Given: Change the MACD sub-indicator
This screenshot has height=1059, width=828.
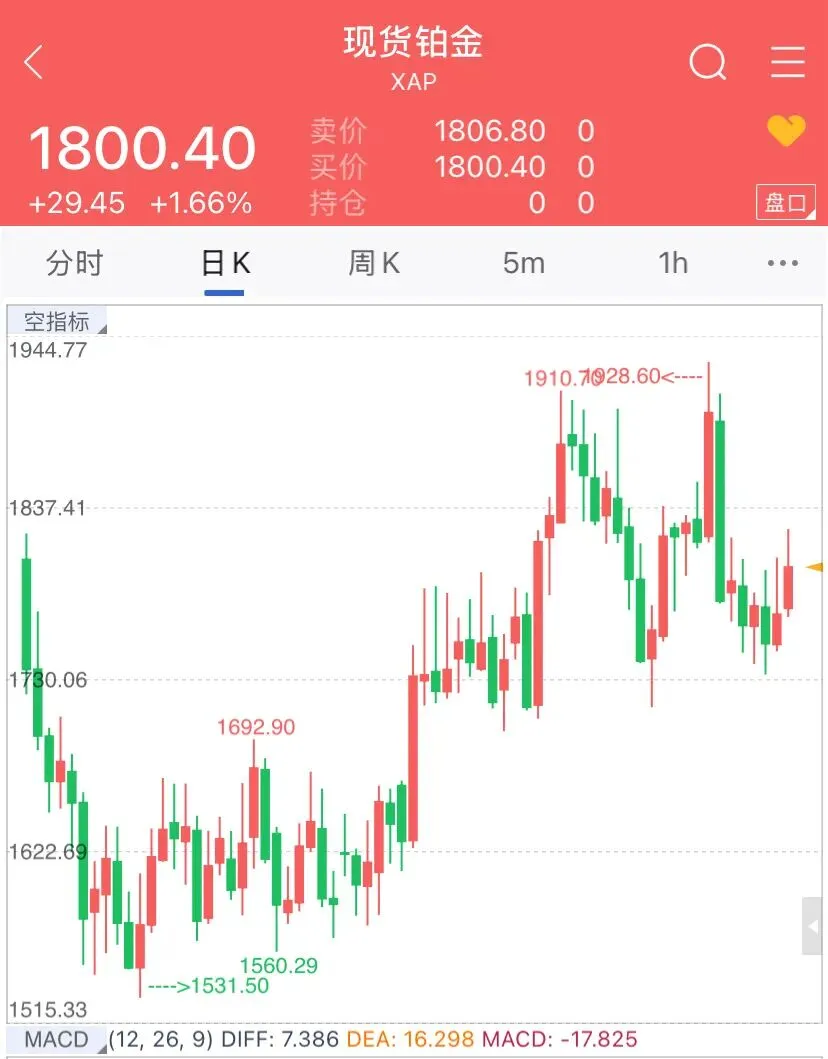Looking at the screenshot, I should (x=57, y=1039).
